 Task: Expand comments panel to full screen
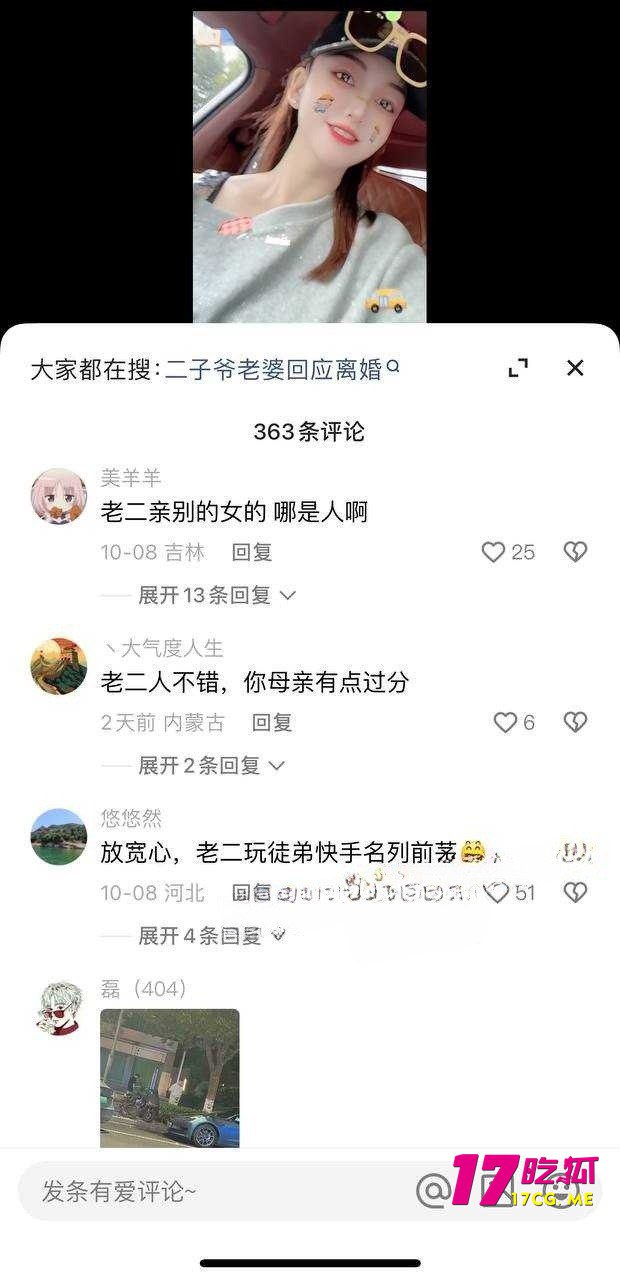[518, 368]
